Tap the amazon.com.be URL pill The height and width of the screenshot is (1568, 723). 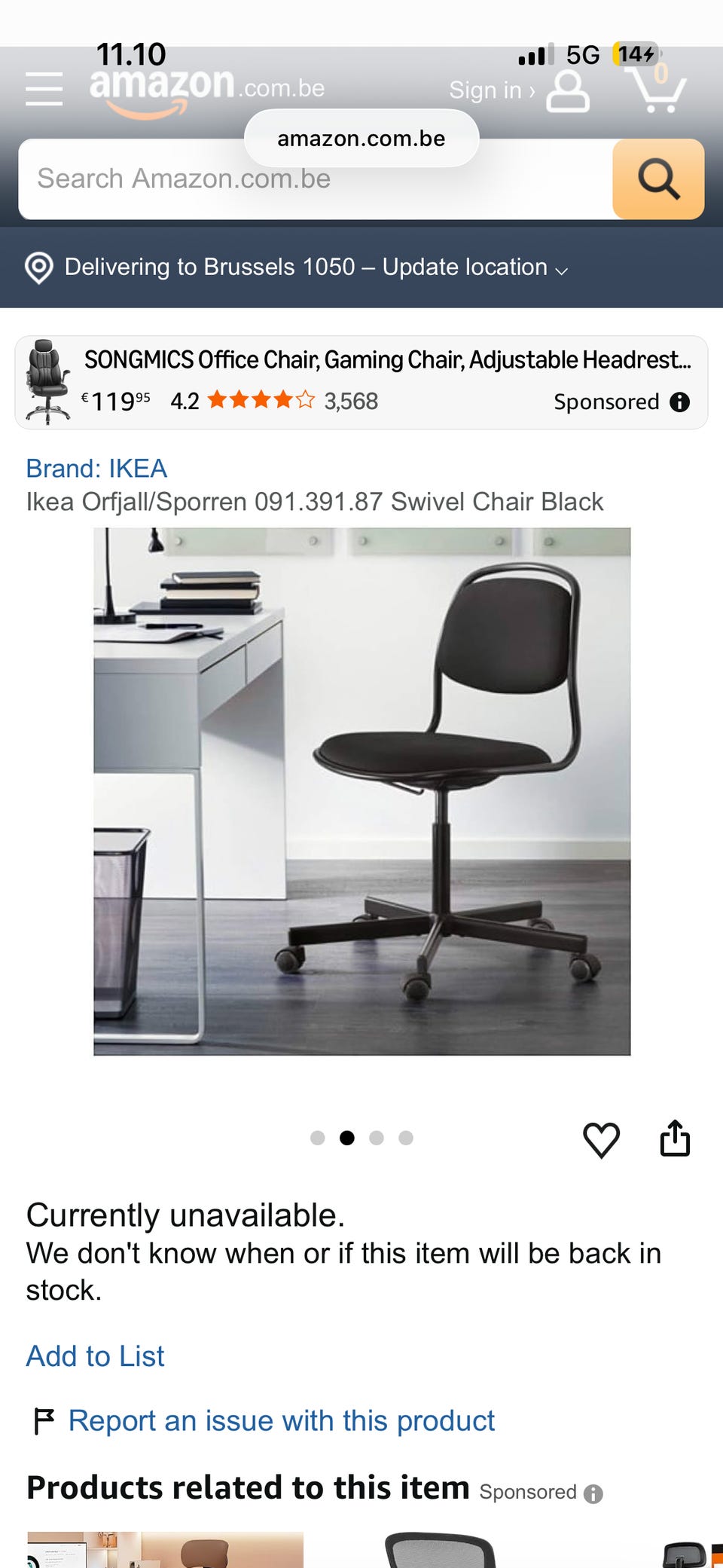click(361, 139)
